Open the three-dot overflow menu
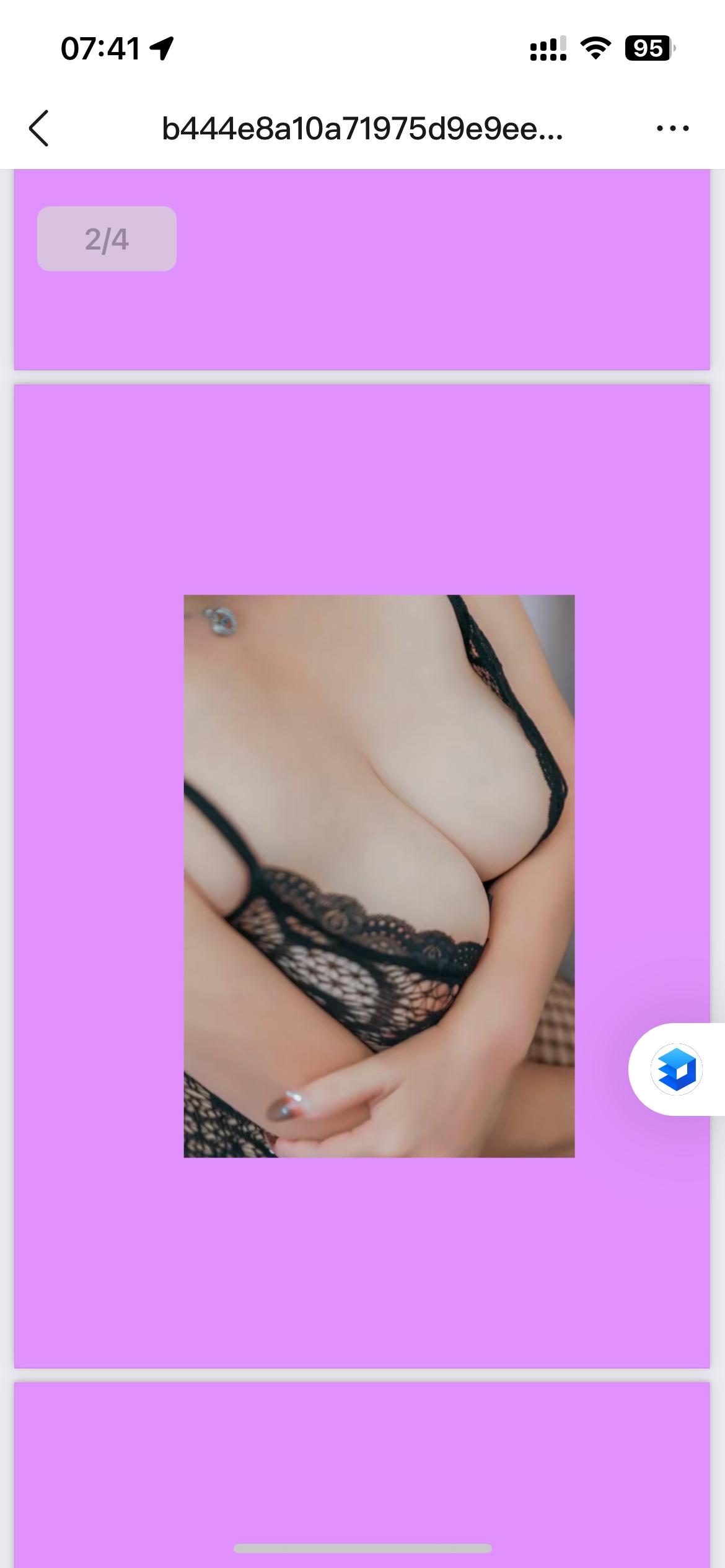Image resolution: width=725 pixels, height=1568 pixels. pos(672,128)
